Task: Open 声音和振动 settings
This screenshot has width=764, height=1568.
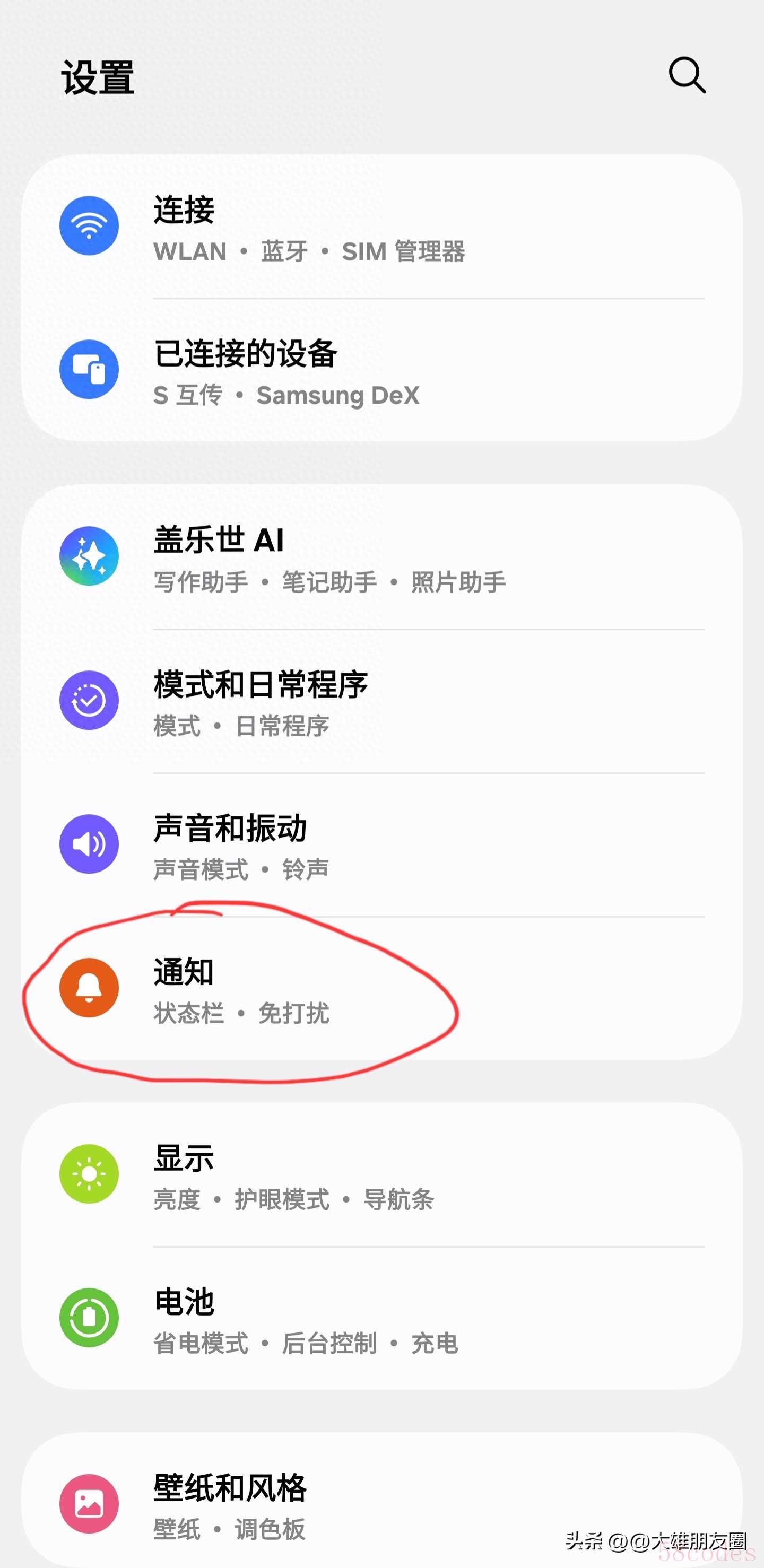Action: pyautogui.click(x=381, y=844)
